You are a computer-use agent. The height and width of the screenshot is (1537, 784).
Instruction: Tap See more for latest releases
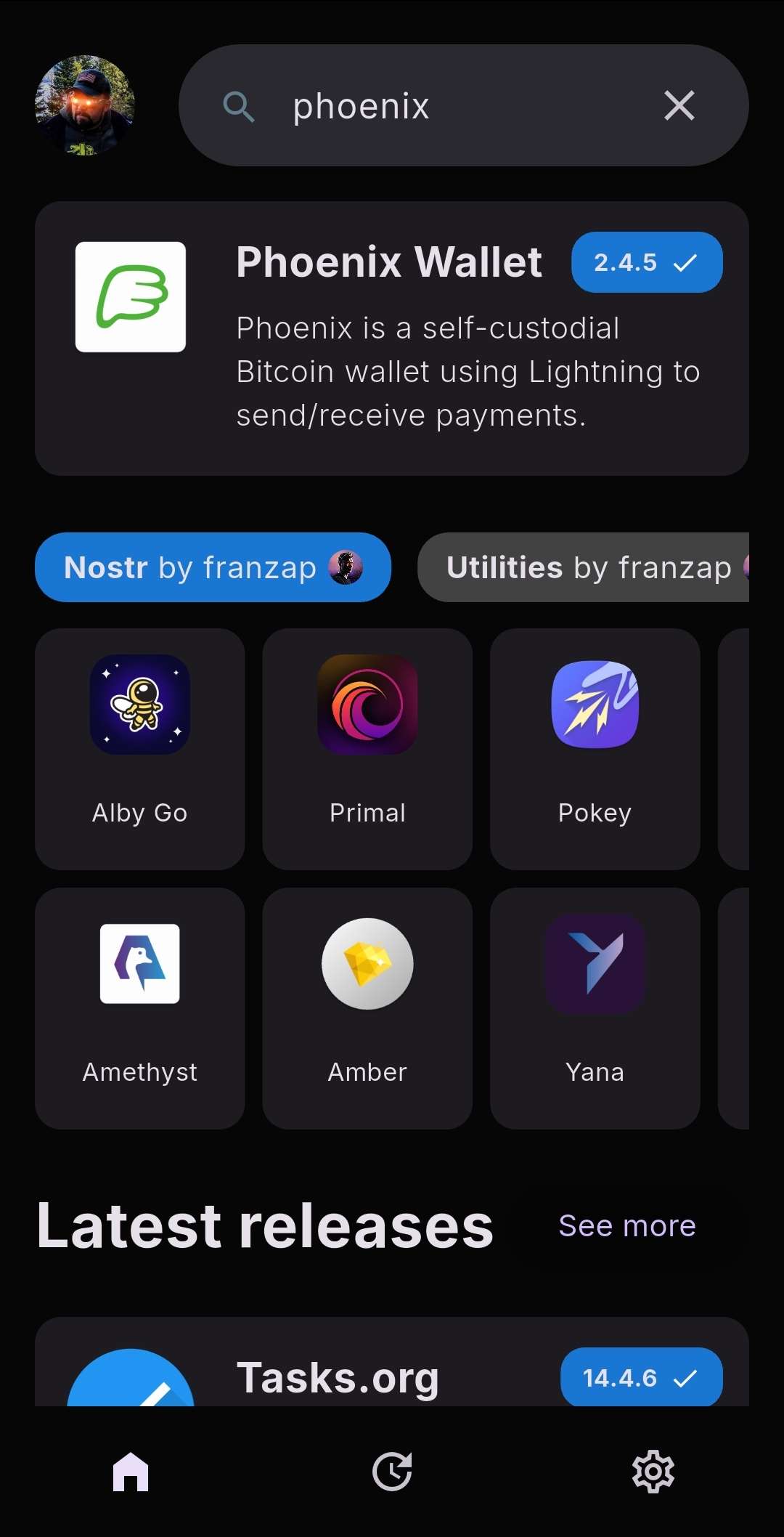[x=627, y=1226]
